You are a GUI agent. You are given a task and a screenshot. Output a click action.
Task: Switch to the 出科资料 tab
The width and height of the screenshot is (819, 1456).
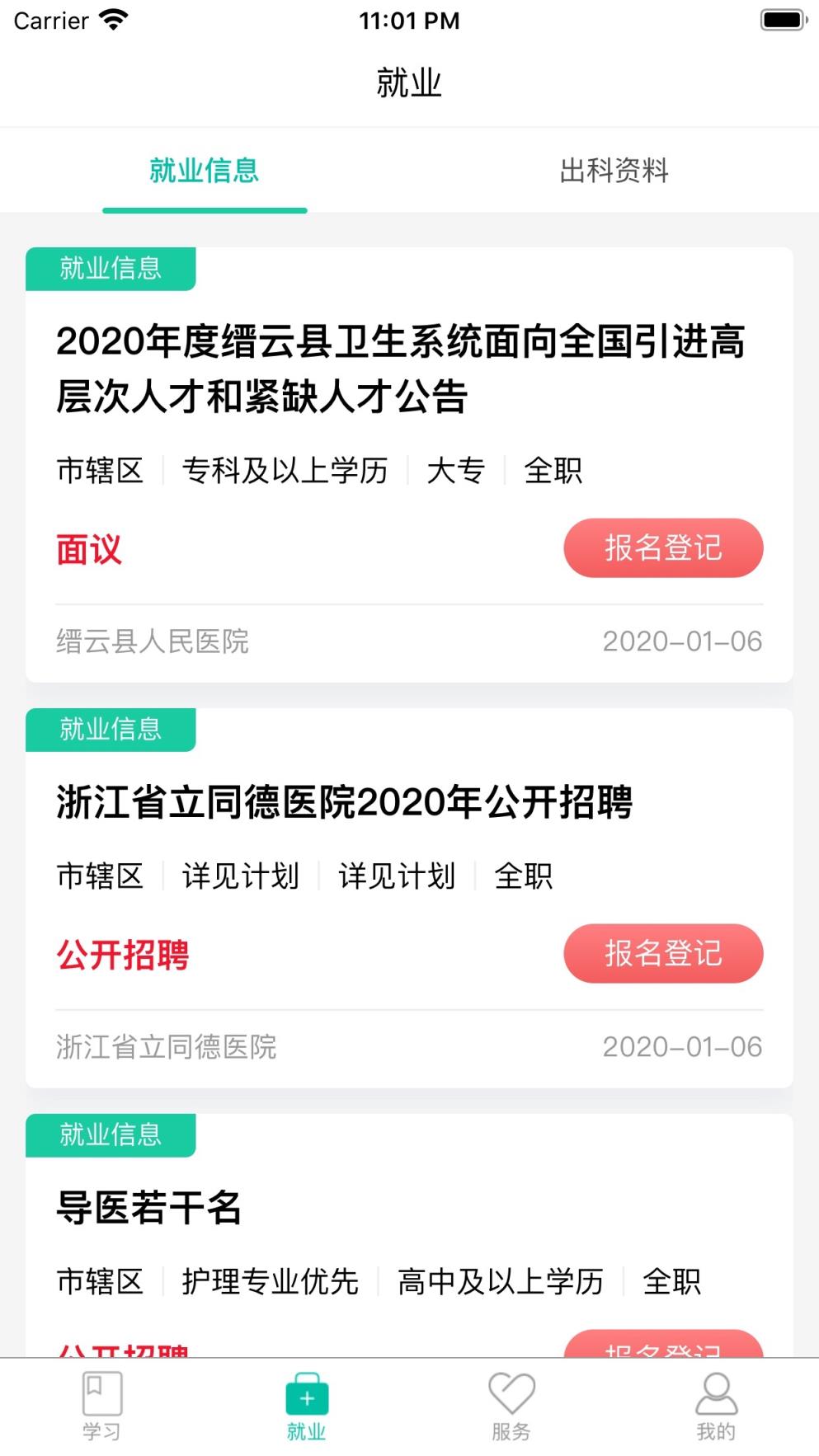click(x=614, y=171)
